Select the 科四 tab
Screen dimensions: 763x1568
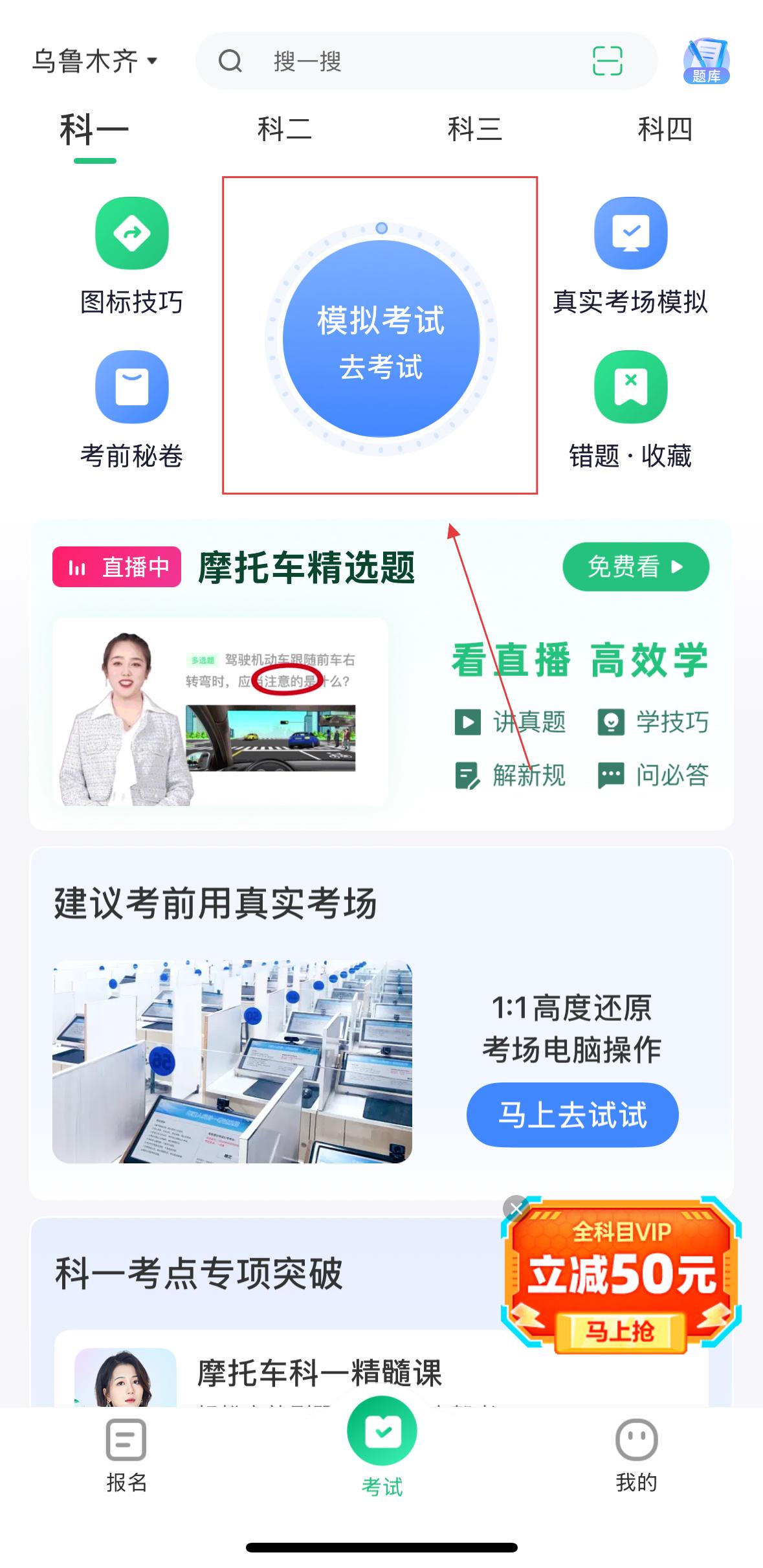(x=665, y=129)
